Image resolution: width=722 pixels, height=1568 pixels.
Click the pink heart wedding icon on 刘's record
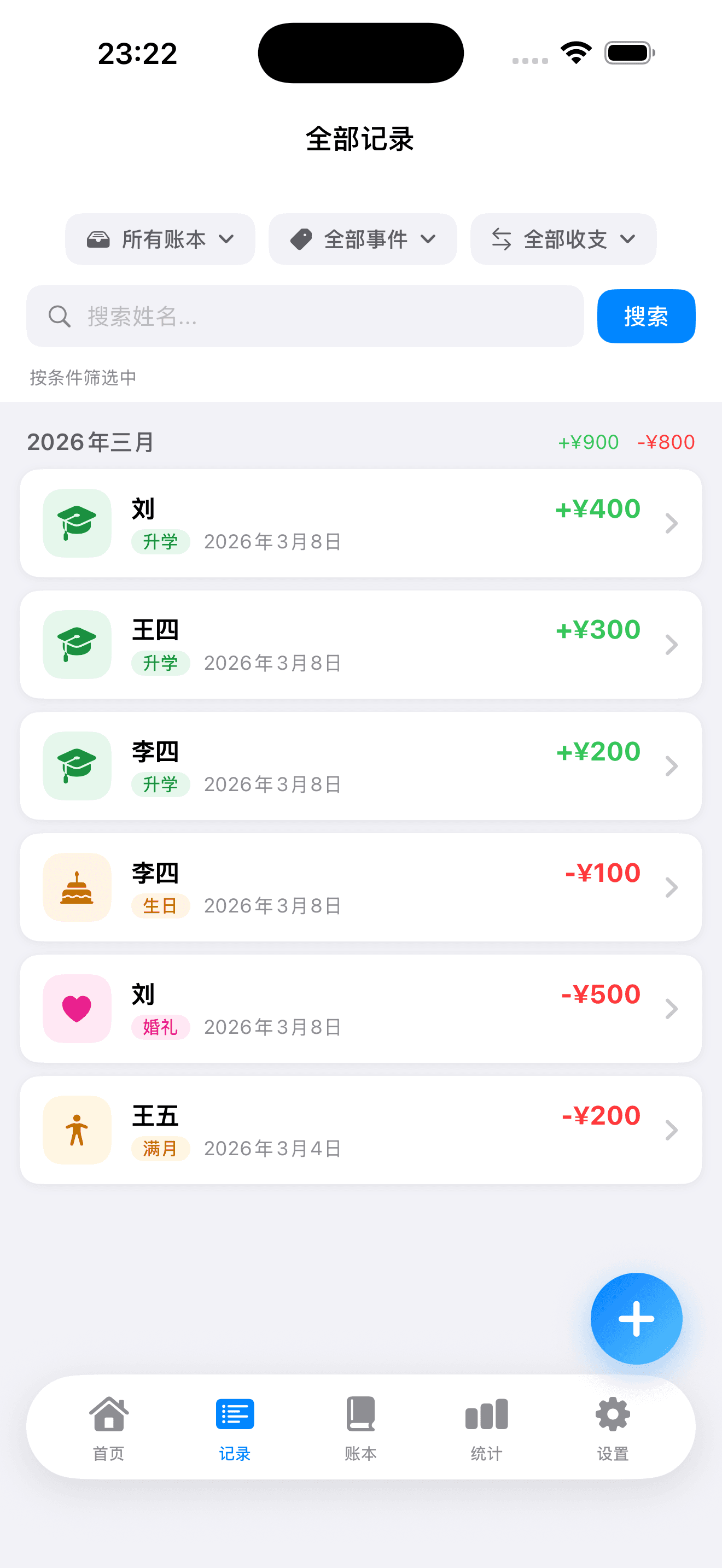77,1008
